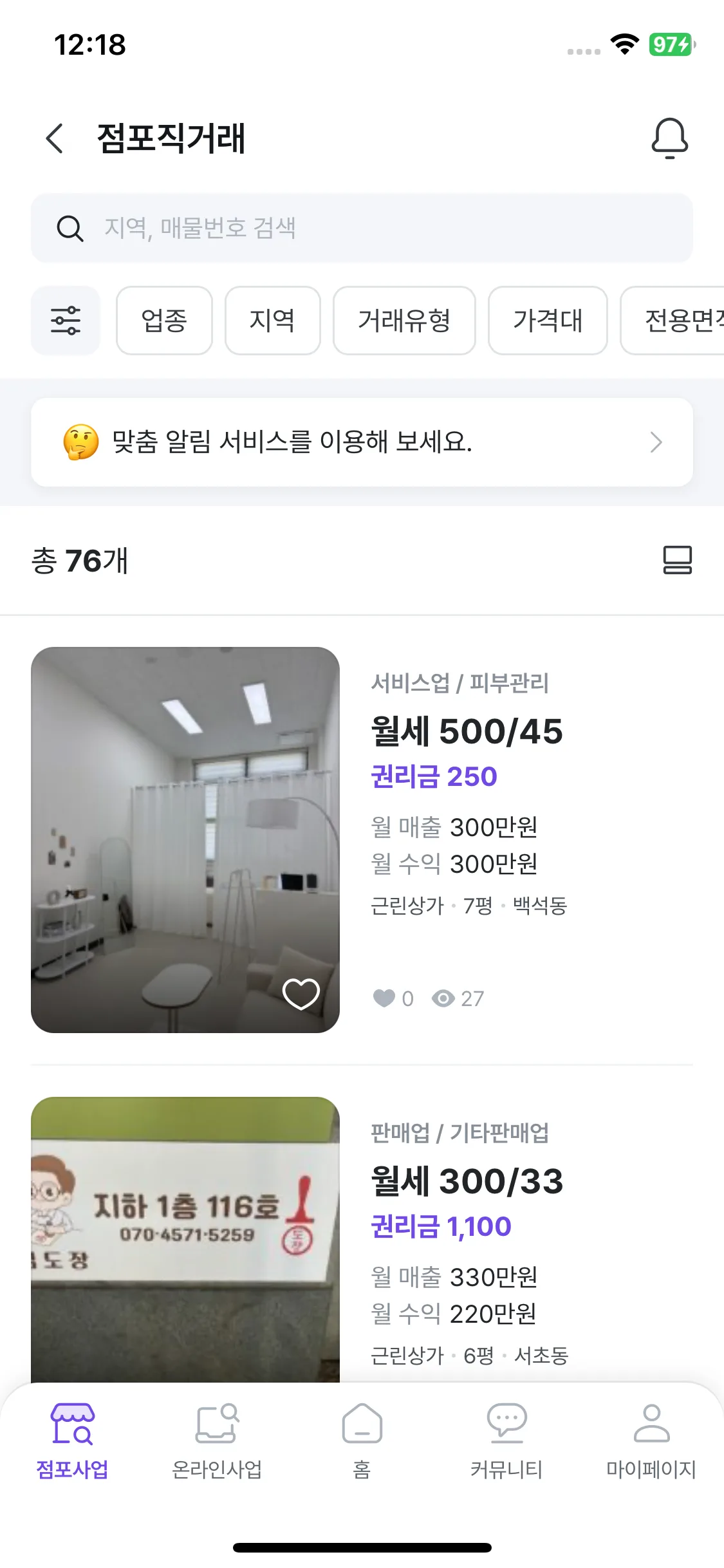Switch the listing view layout
This screenshot has width=724, height=1568.
pos(677,560)
